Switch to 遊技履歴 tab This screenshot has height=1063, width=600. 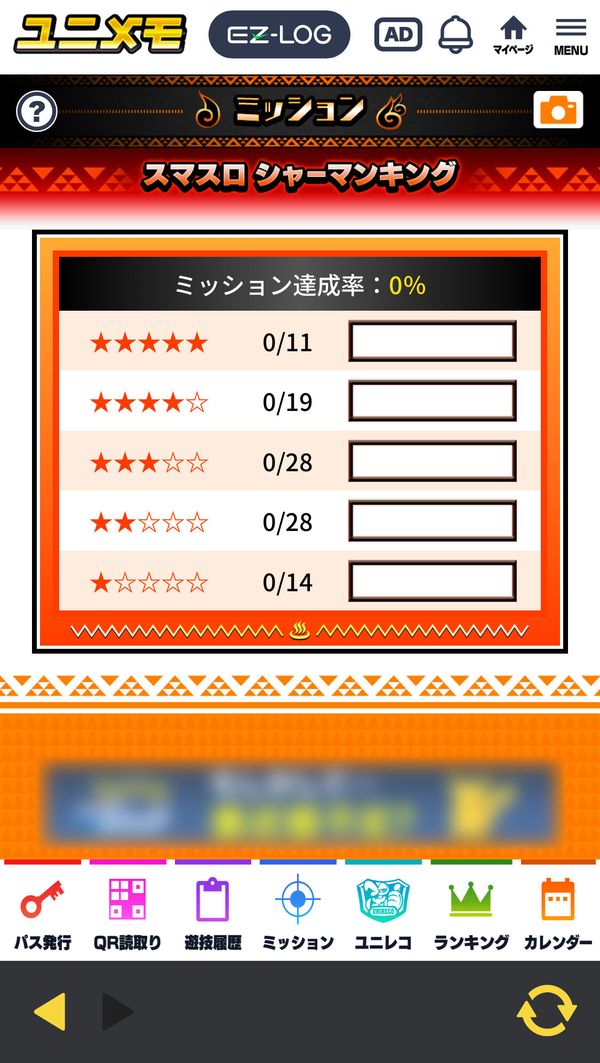(213, 912)
